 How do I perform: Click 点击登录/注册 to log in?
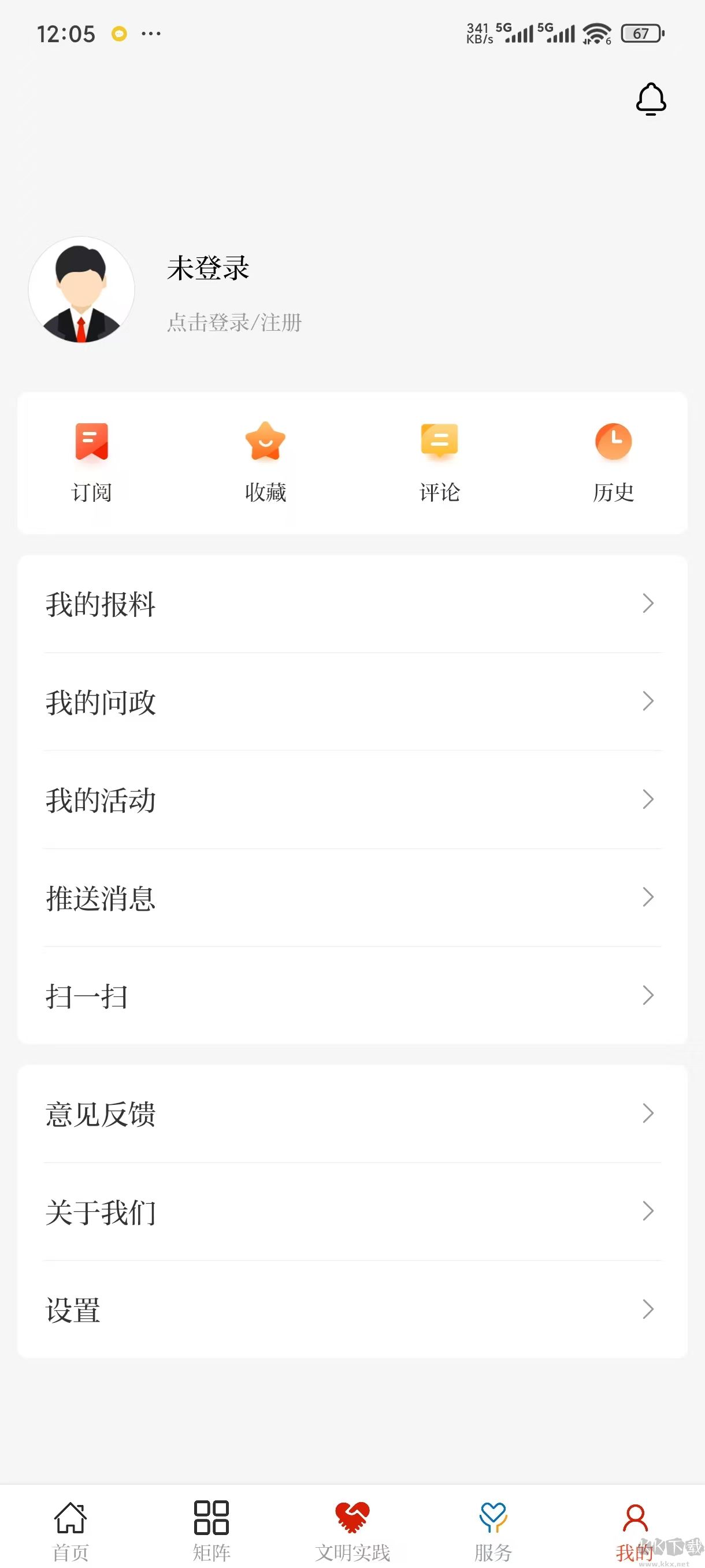233,323
